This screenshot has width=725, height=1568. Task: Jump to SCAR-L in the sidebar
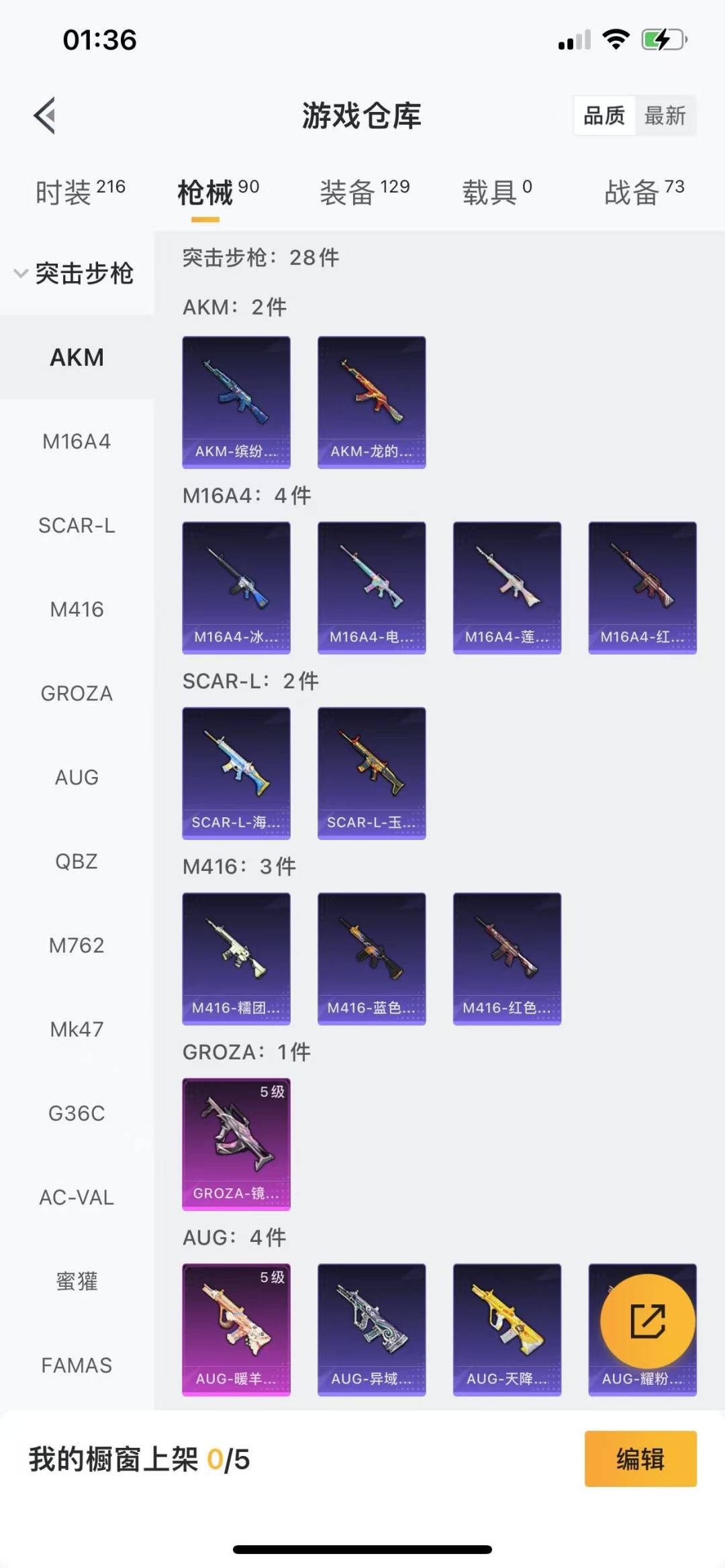click(77, 525)
